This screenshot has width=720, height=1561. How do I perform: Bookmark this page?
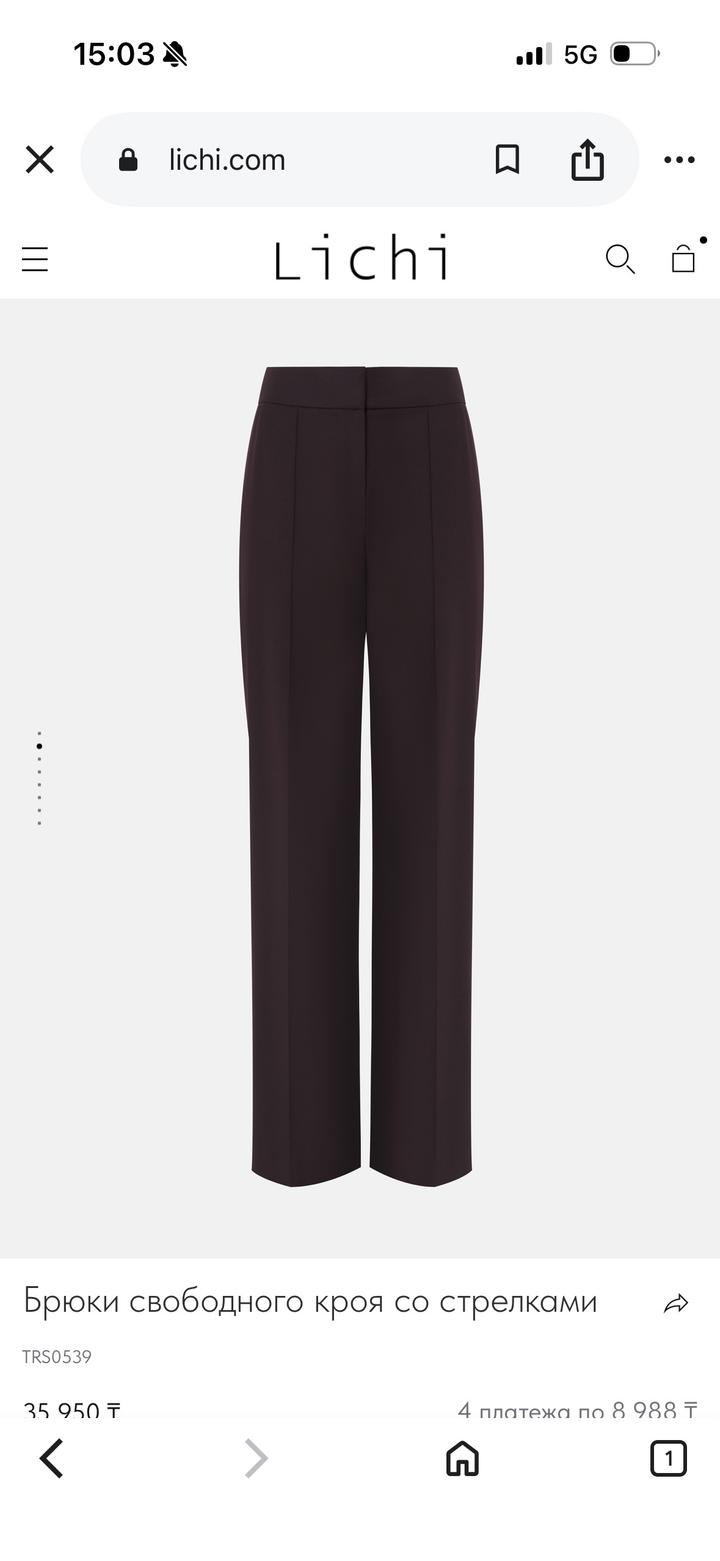coord(507,160)
